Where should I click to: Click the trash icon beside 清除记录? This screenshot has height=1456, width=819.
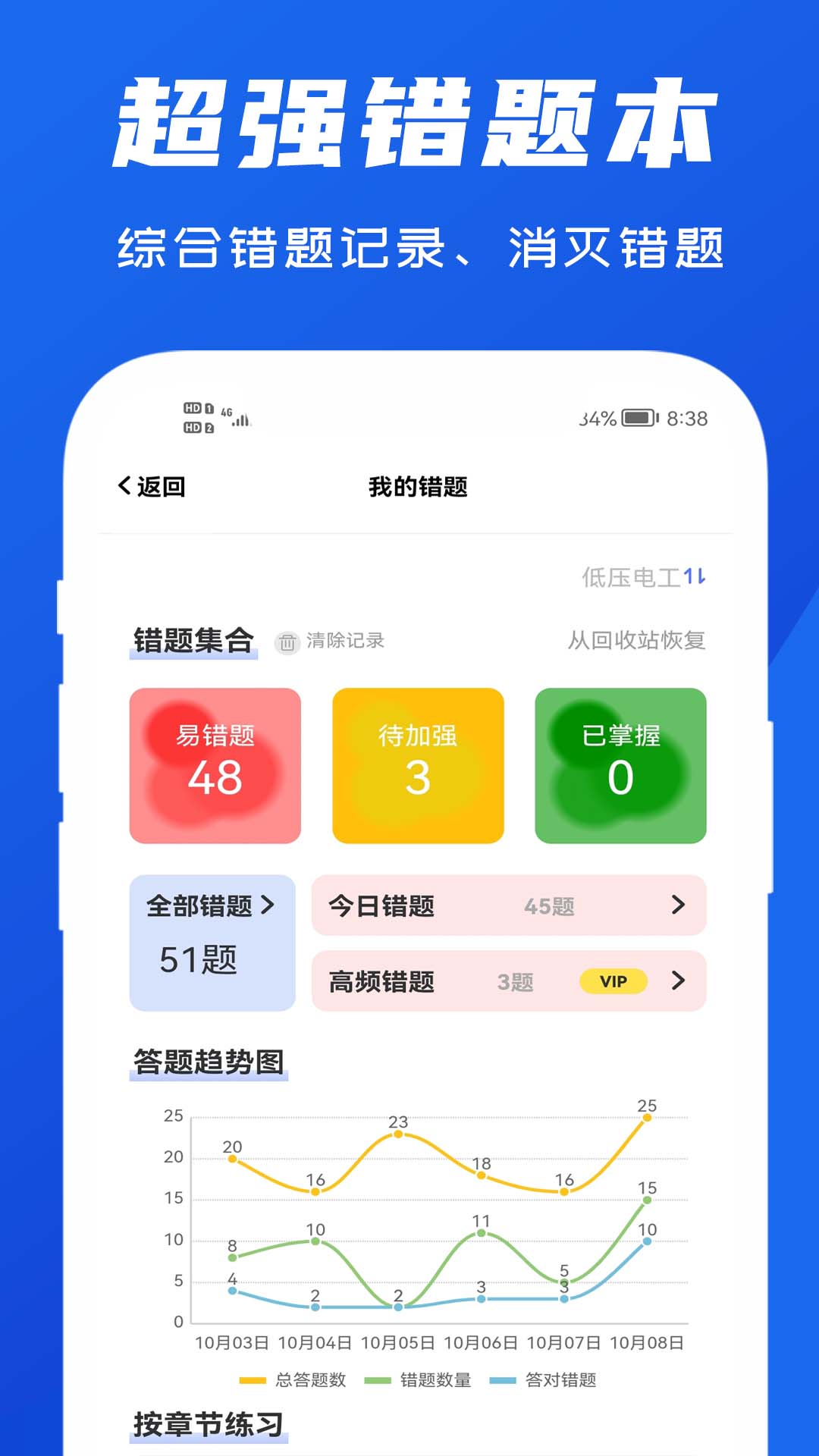click(287, 640)
